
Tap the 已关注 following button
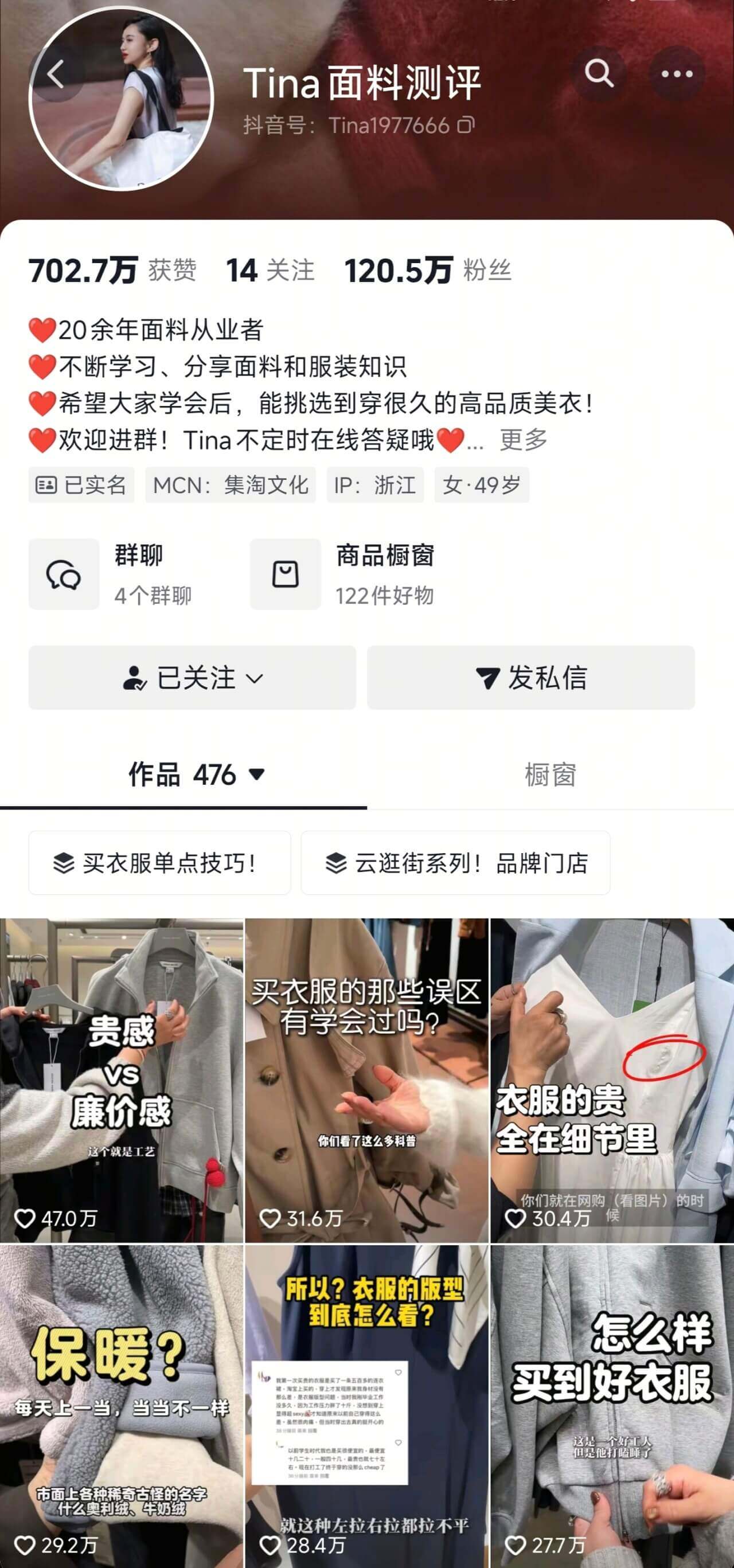click(x=192, y=678)
